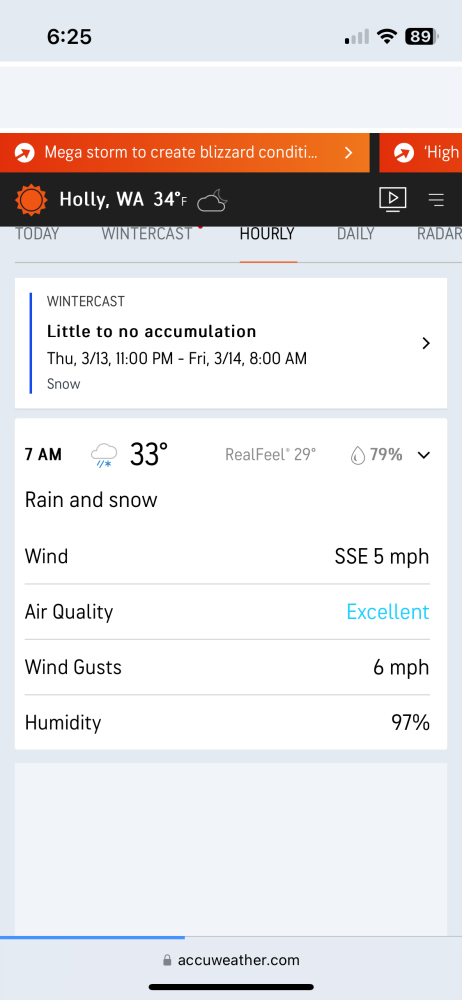Open the video player icon
The image size is (462, 1000).
pos(392,199)
